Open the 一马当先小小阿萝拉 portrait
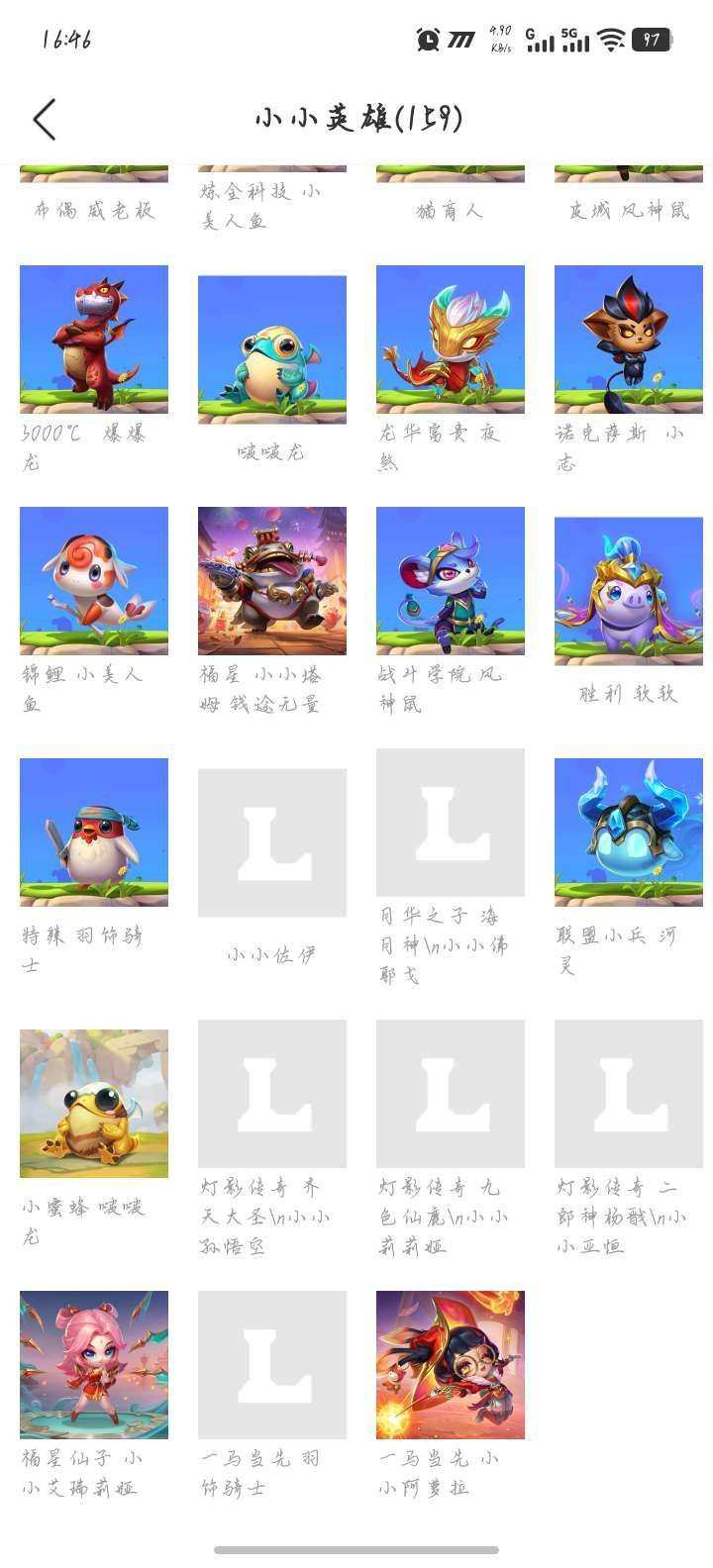This screenshot has width=713, height=1568. pyautogui.click(x=450, y=1364)
